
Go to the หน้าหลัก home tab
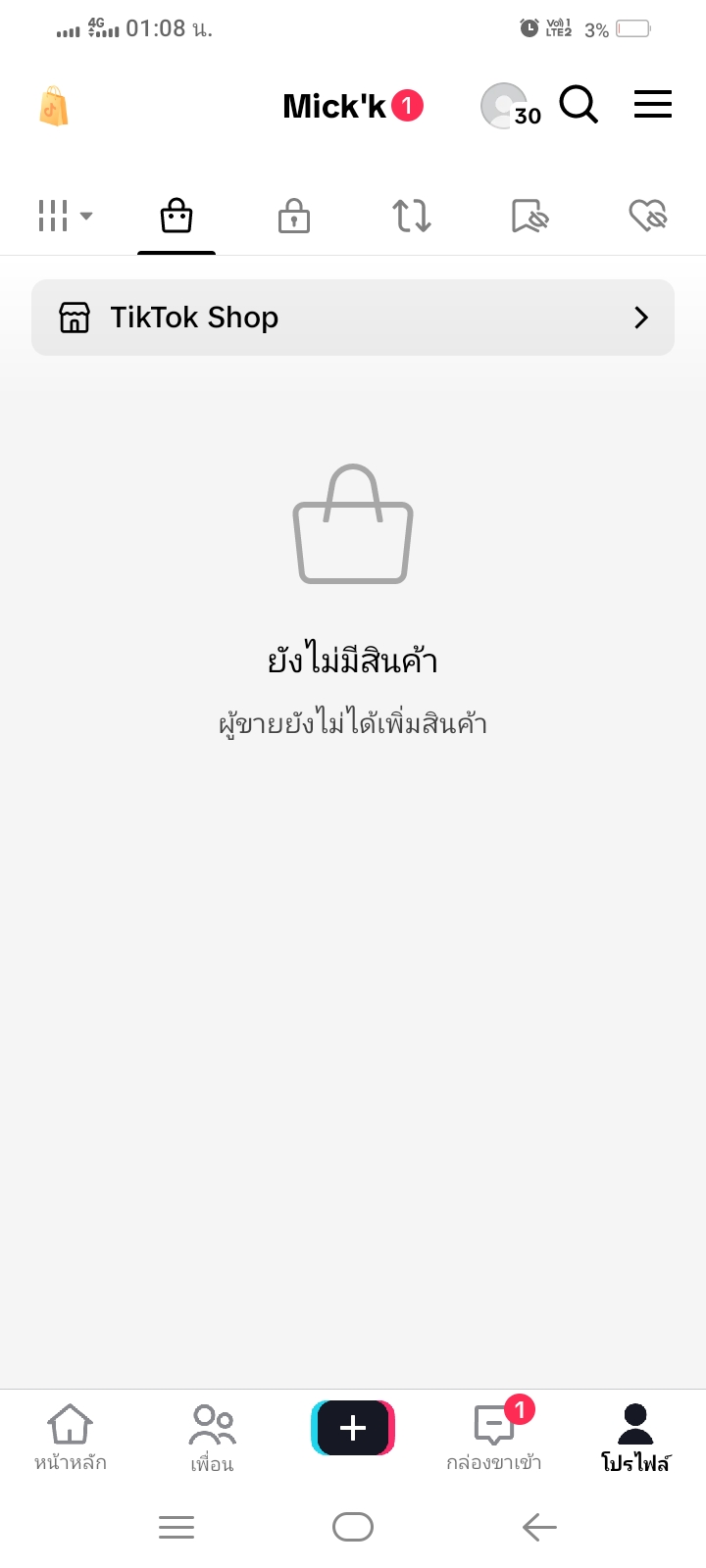point(71,1437)
